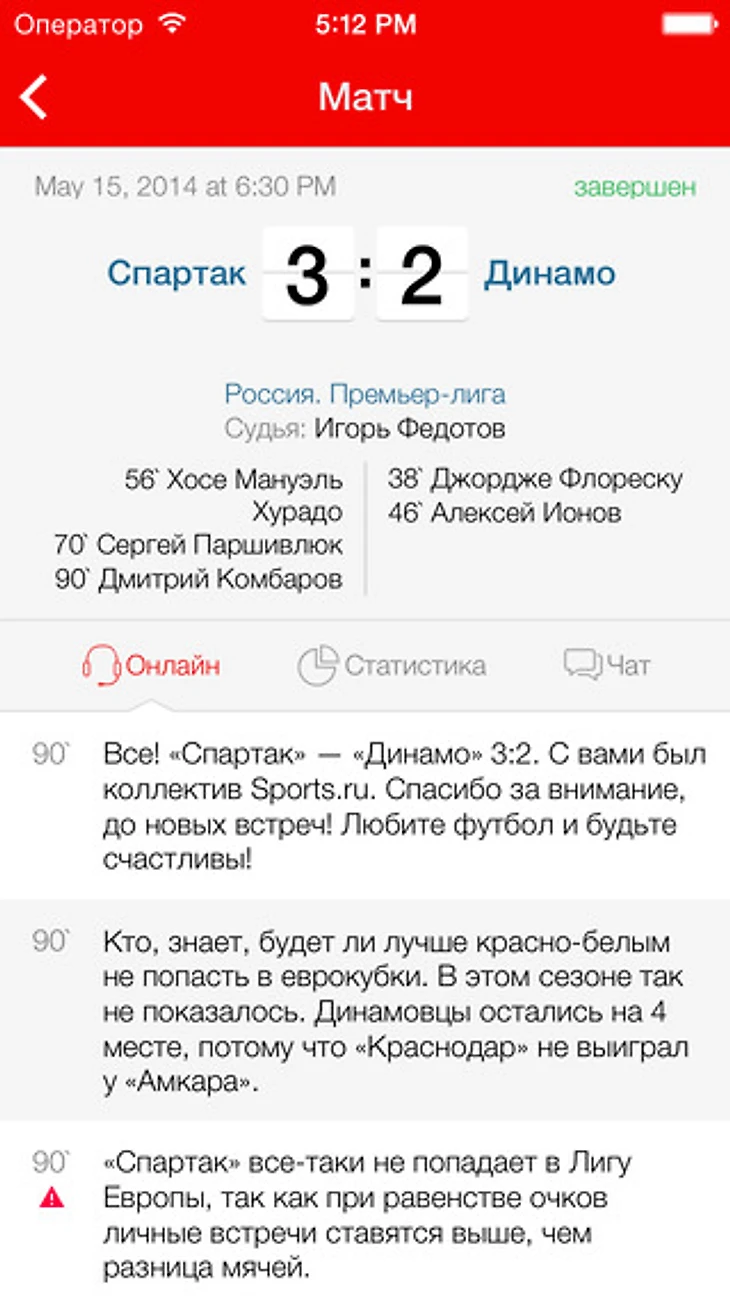Image resolution: width=730 pixels, height=1296 pixels.
Task: Open the Спартак team page
Action: 177,273
